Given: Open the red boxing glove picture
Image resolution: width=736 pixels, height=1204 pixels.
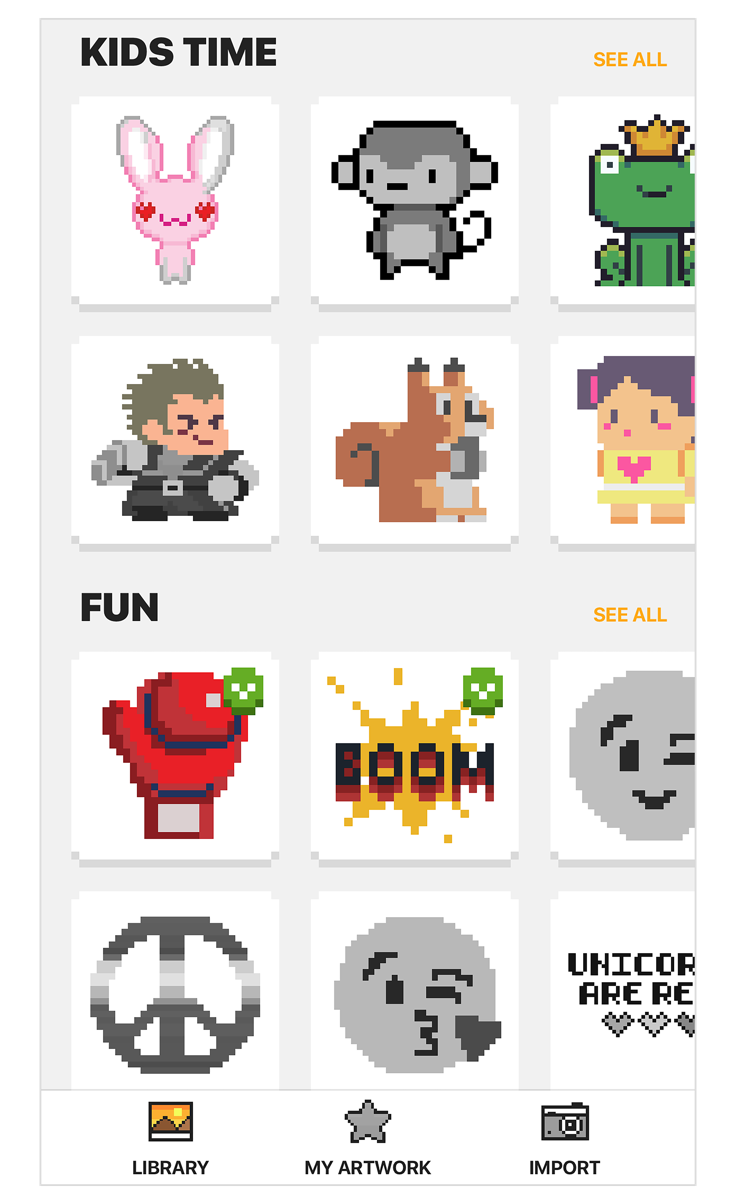Looking at the screenshot, I should (x=175, y=756).
